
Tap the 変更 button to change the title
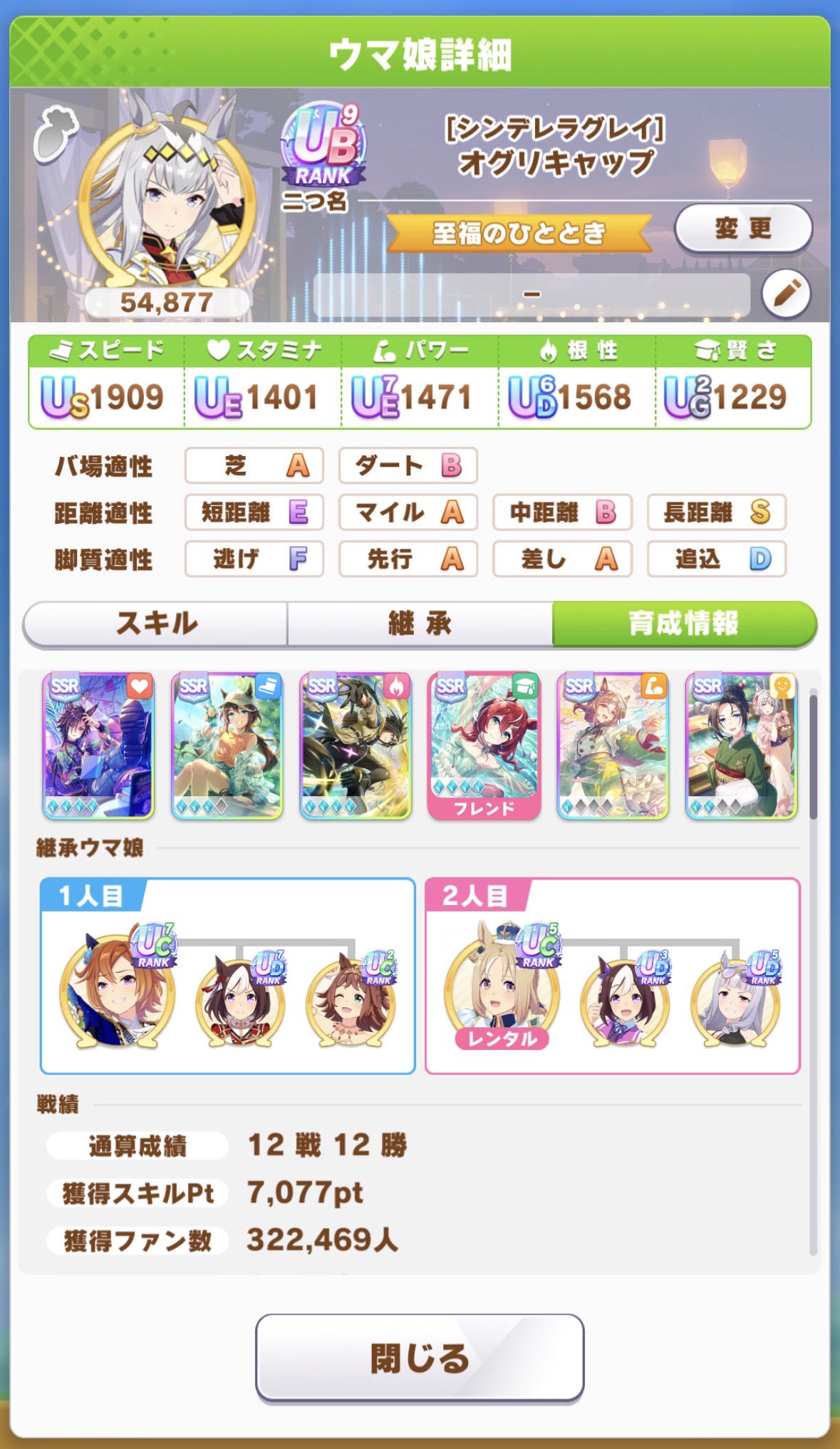742,229
